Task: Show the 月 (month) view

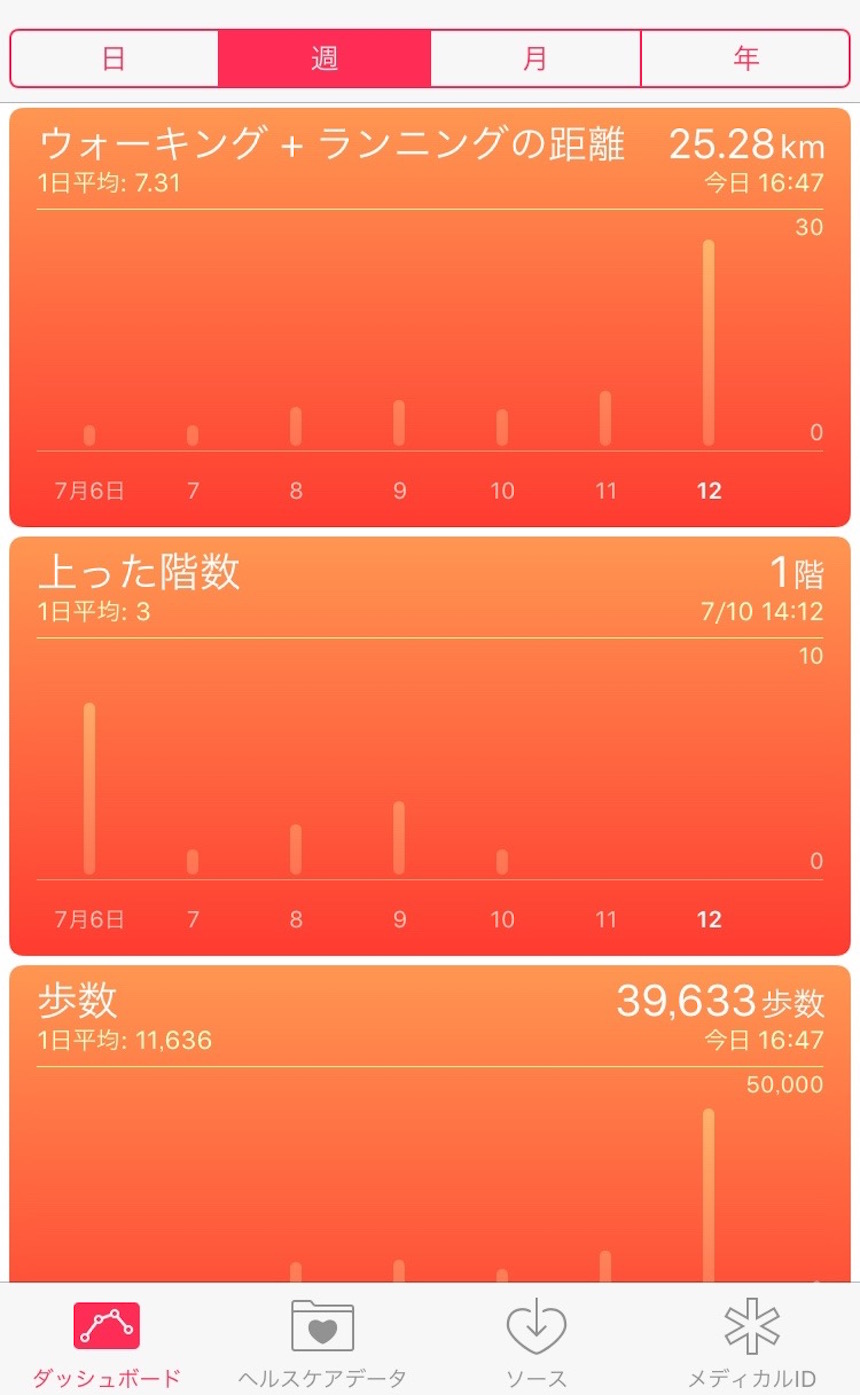Action: click(535, 58)
